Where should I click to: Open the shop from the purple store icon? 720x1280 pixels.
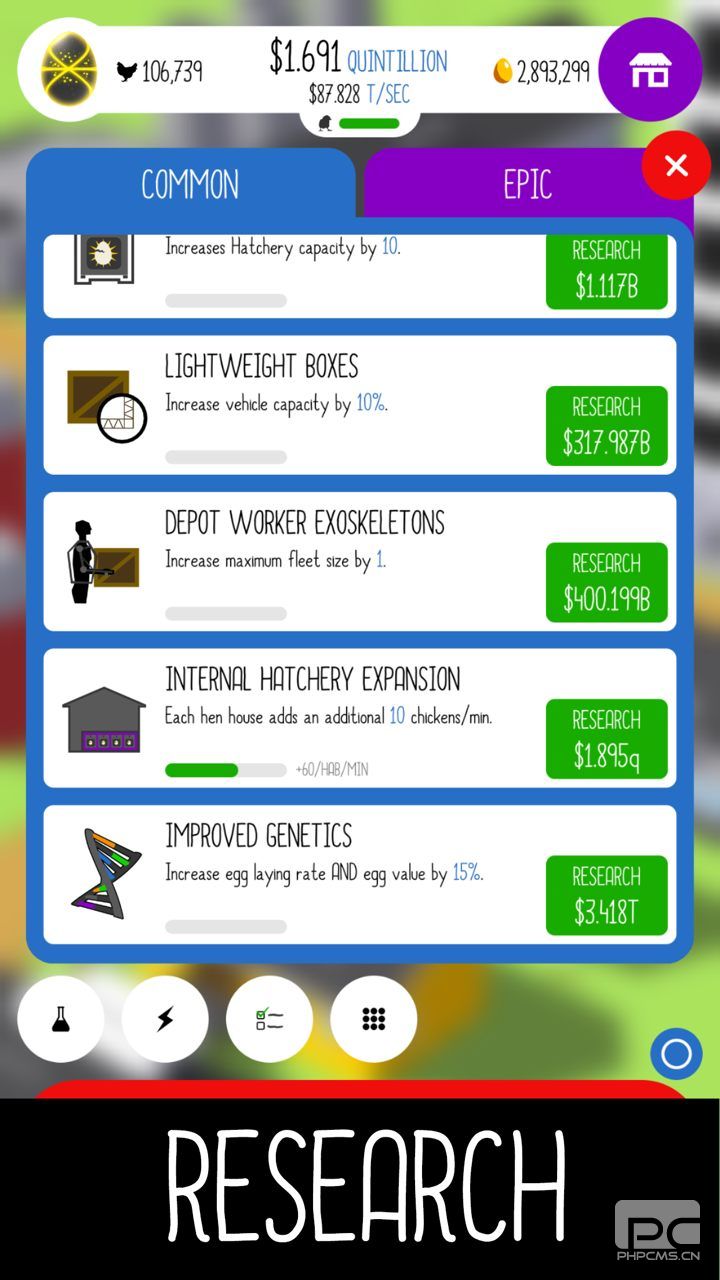pos(649,69)
